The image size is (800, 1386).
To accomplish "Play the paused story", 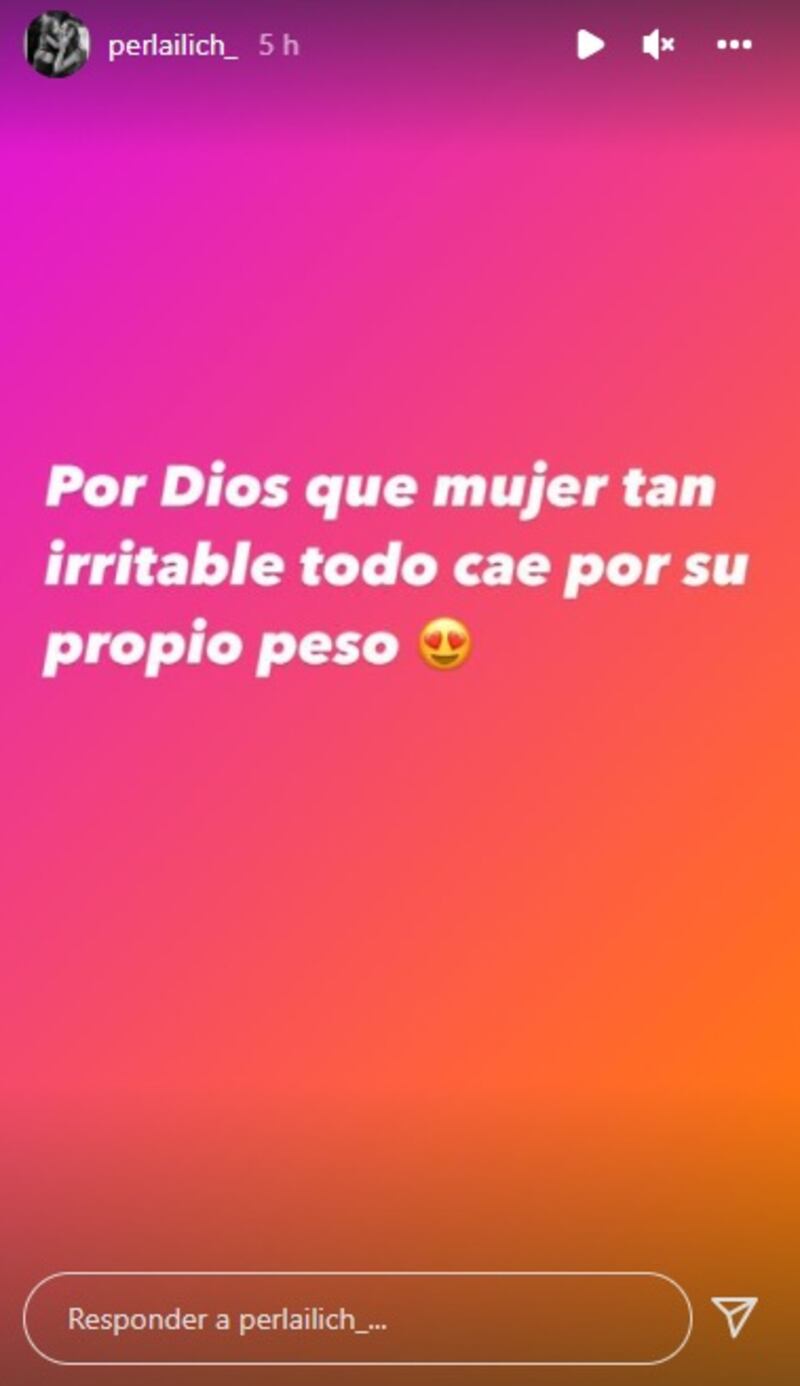I will coord(590,45).
